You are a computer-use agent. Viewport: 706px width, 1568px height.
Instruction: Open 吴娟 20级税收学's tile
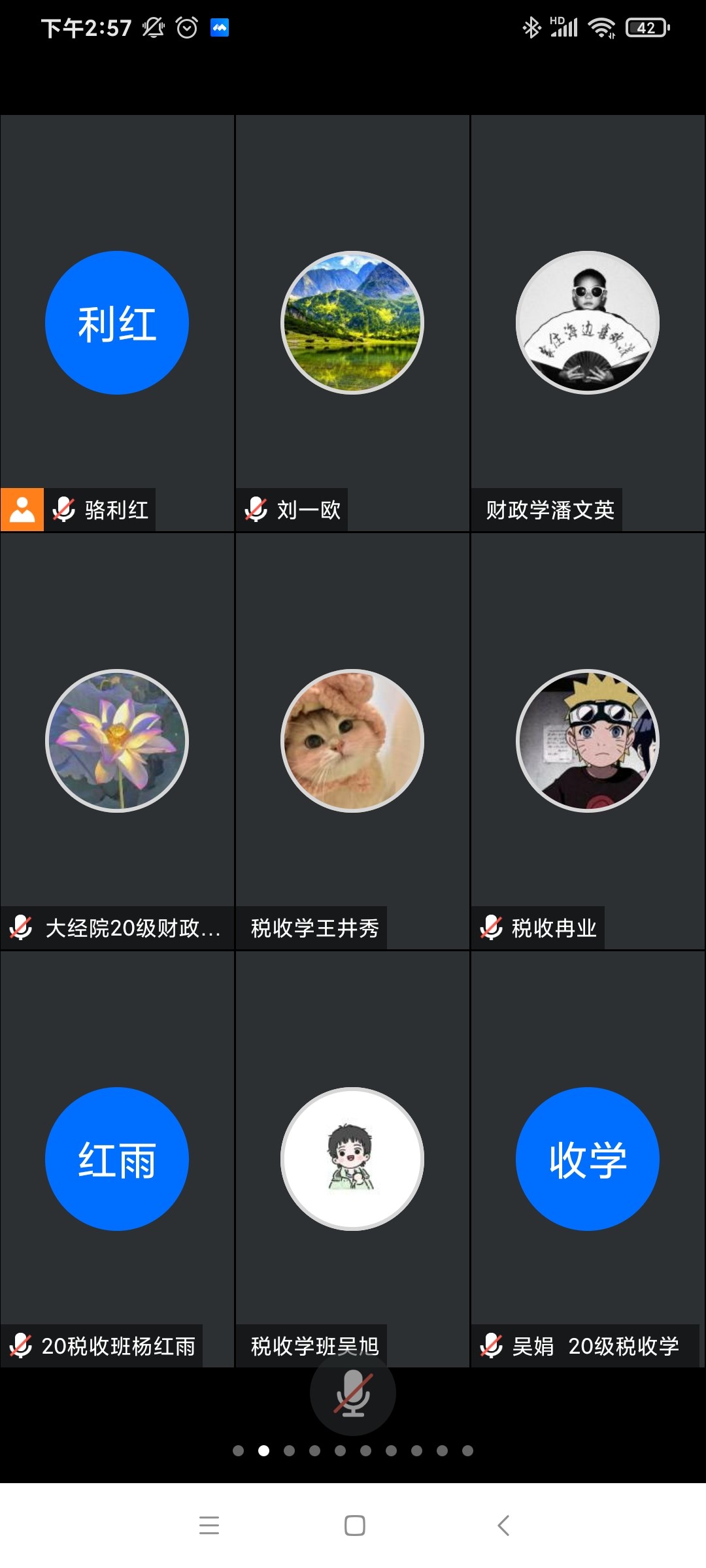tap(588, 1159)
